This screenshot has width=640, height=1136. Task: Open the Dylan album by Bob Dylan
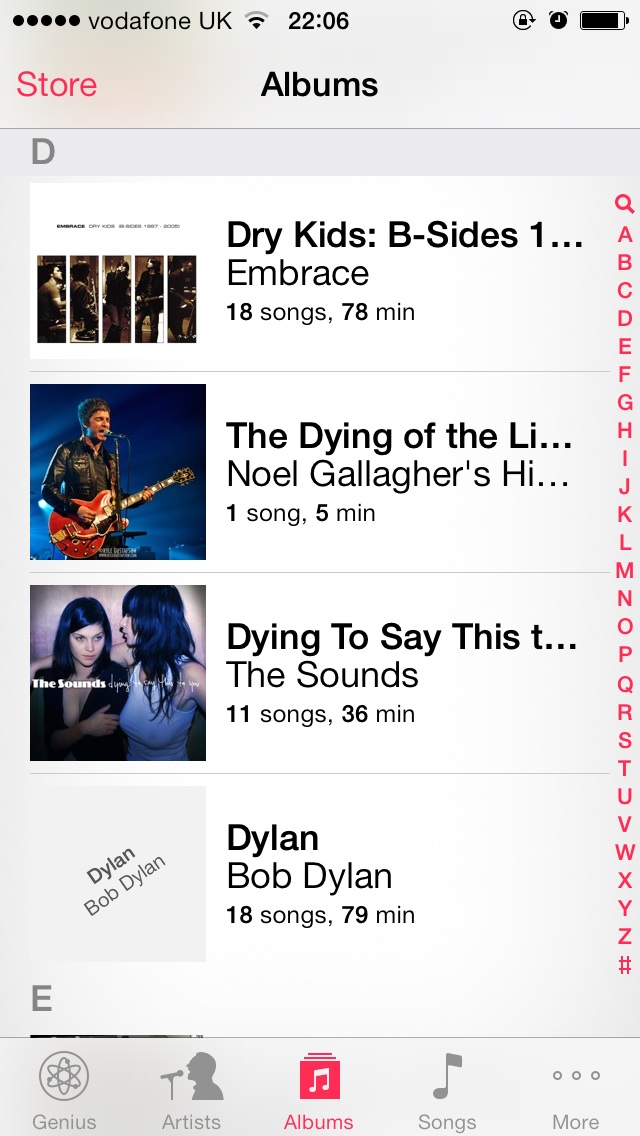point(320,874)
